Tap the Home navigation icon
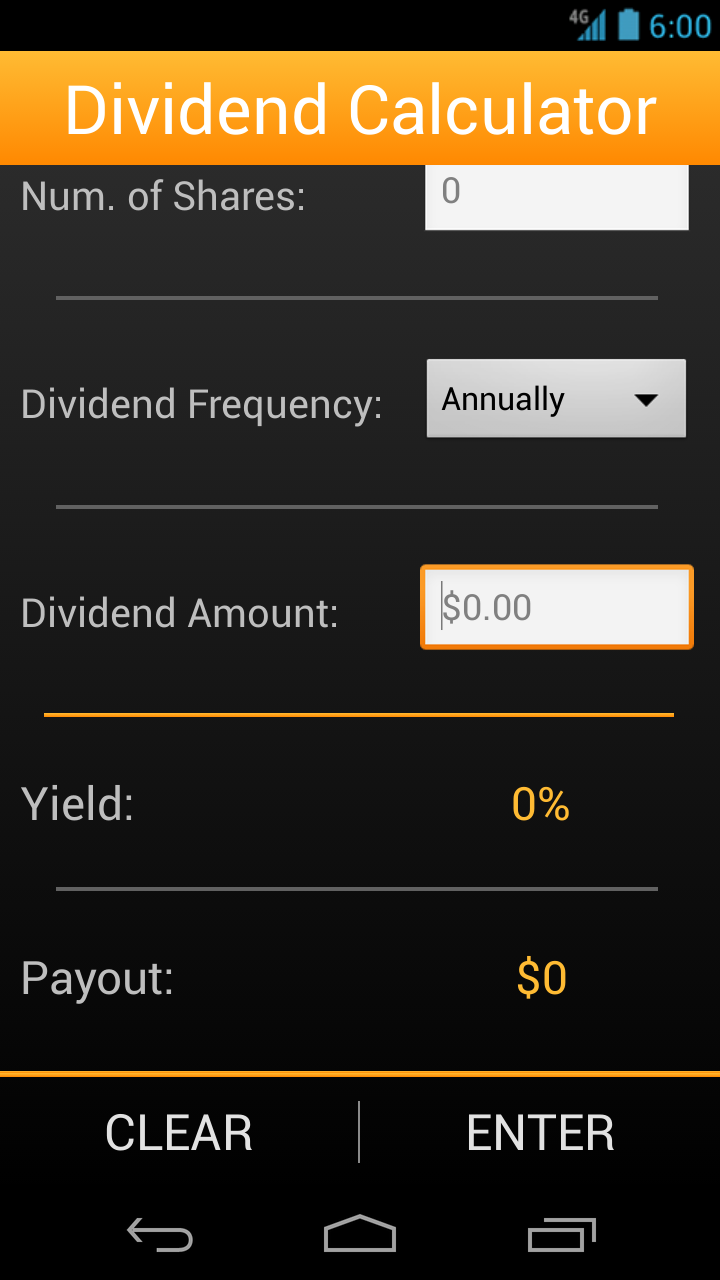The width and height of the screenshot is (720, 1280). coord(360,1235)
